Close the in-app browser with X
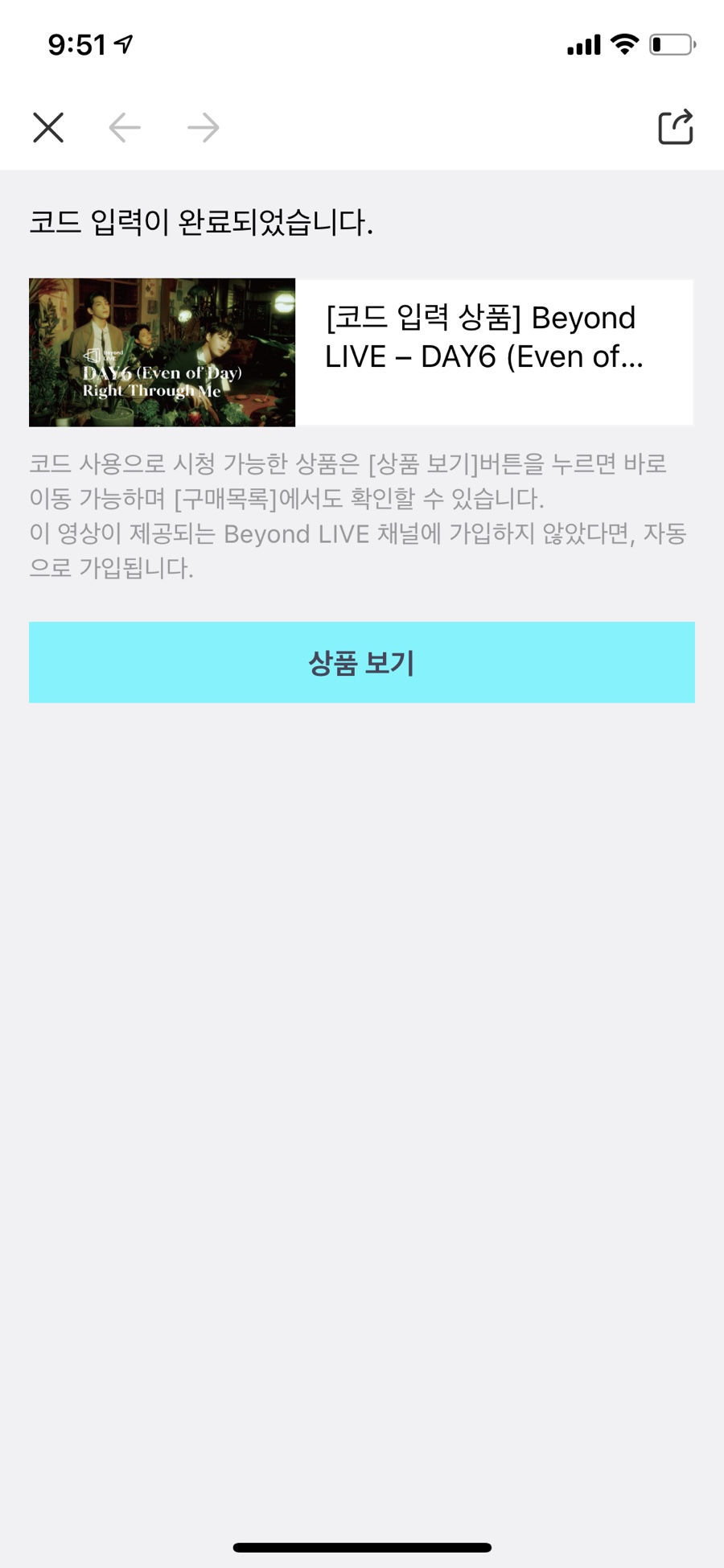The height and width of the screenshot is (1568, 724). pyautogui.click(x=48, y=127)
